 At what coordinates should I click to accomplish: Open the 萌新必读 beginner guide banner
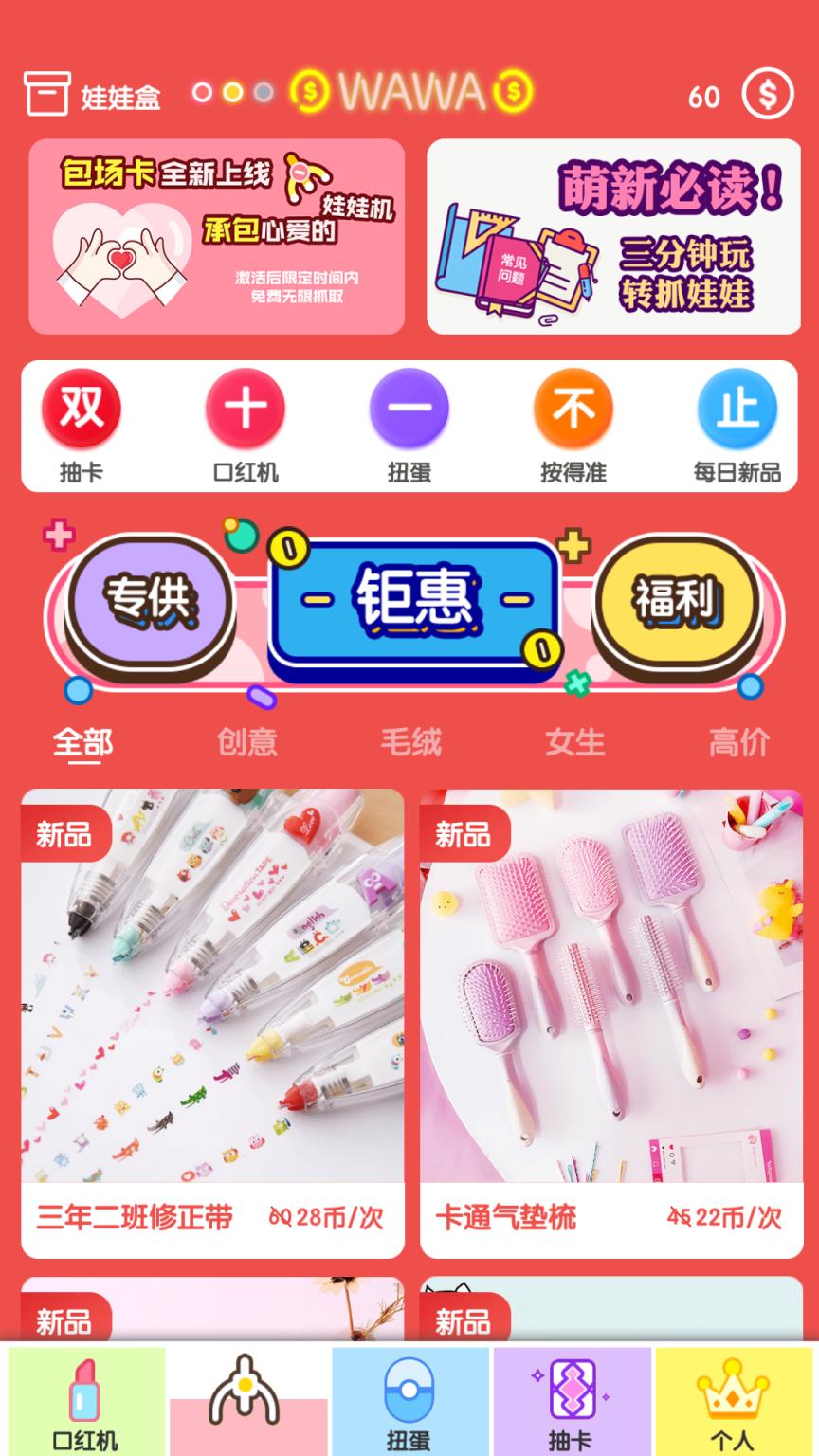point(611,236)
